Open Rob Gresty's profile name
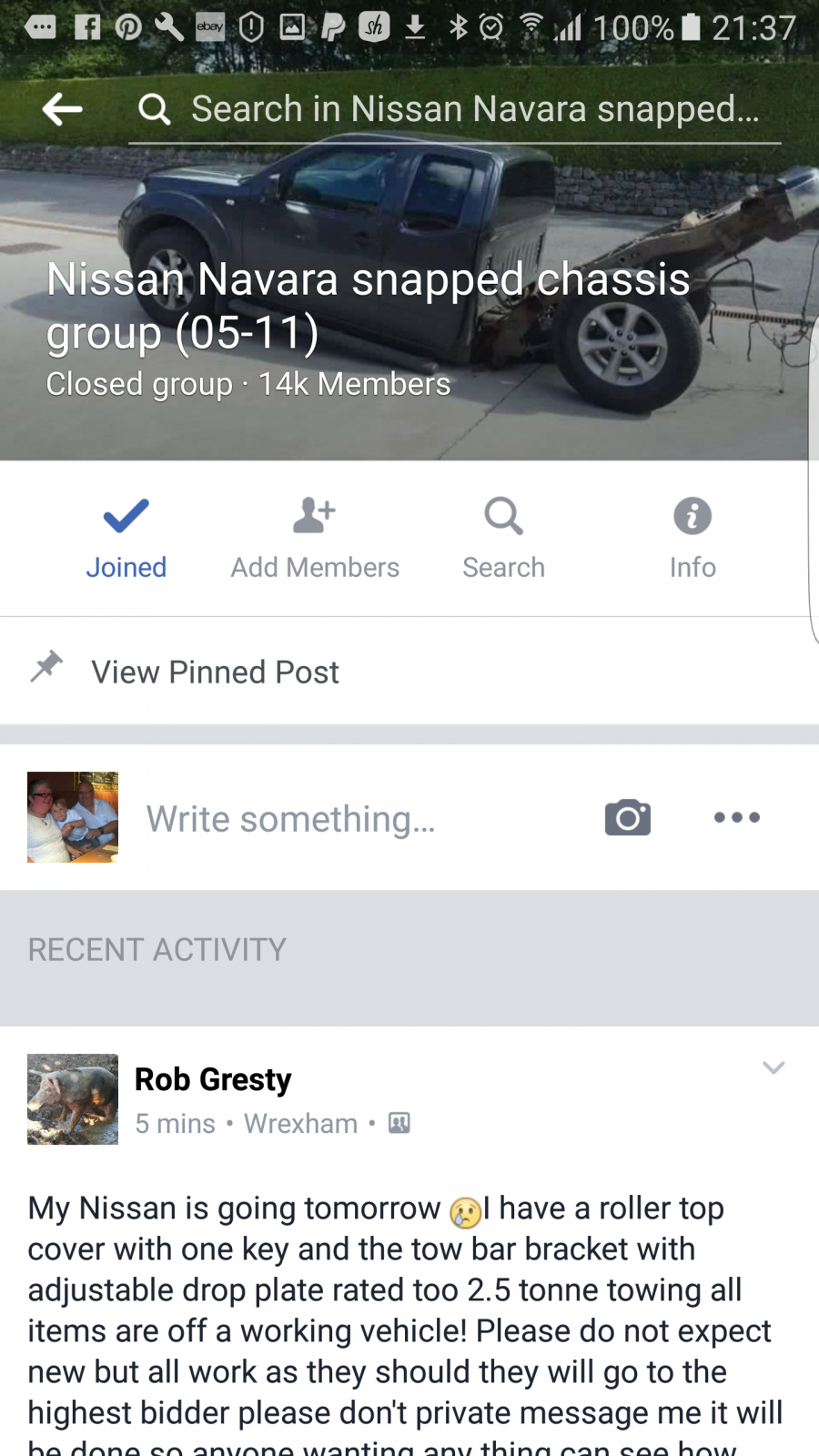The width and height of the screenshot is (819, 1456). click(x=213, y=1079)
